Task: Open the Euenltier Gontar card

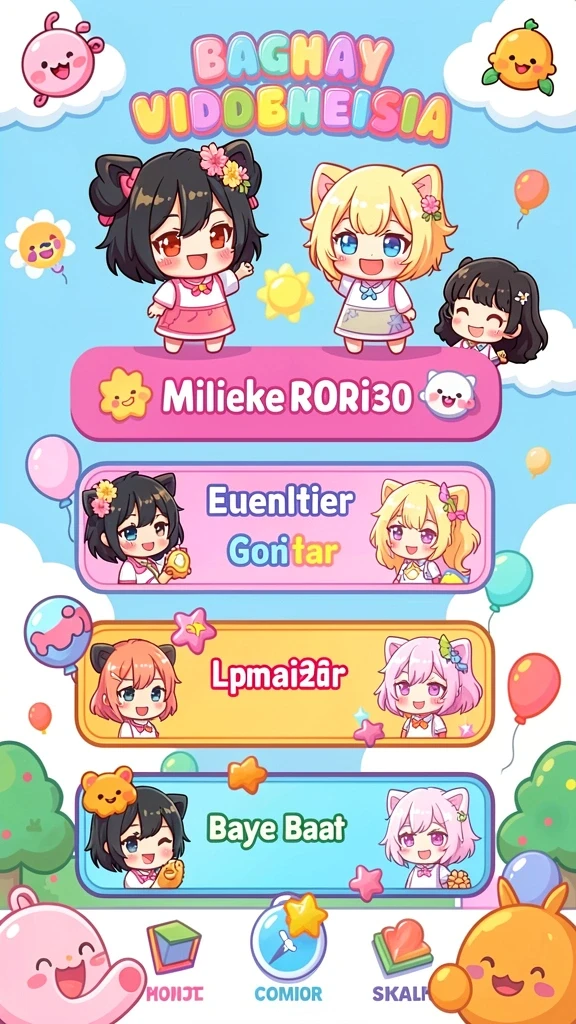Action: click(285, 527)
